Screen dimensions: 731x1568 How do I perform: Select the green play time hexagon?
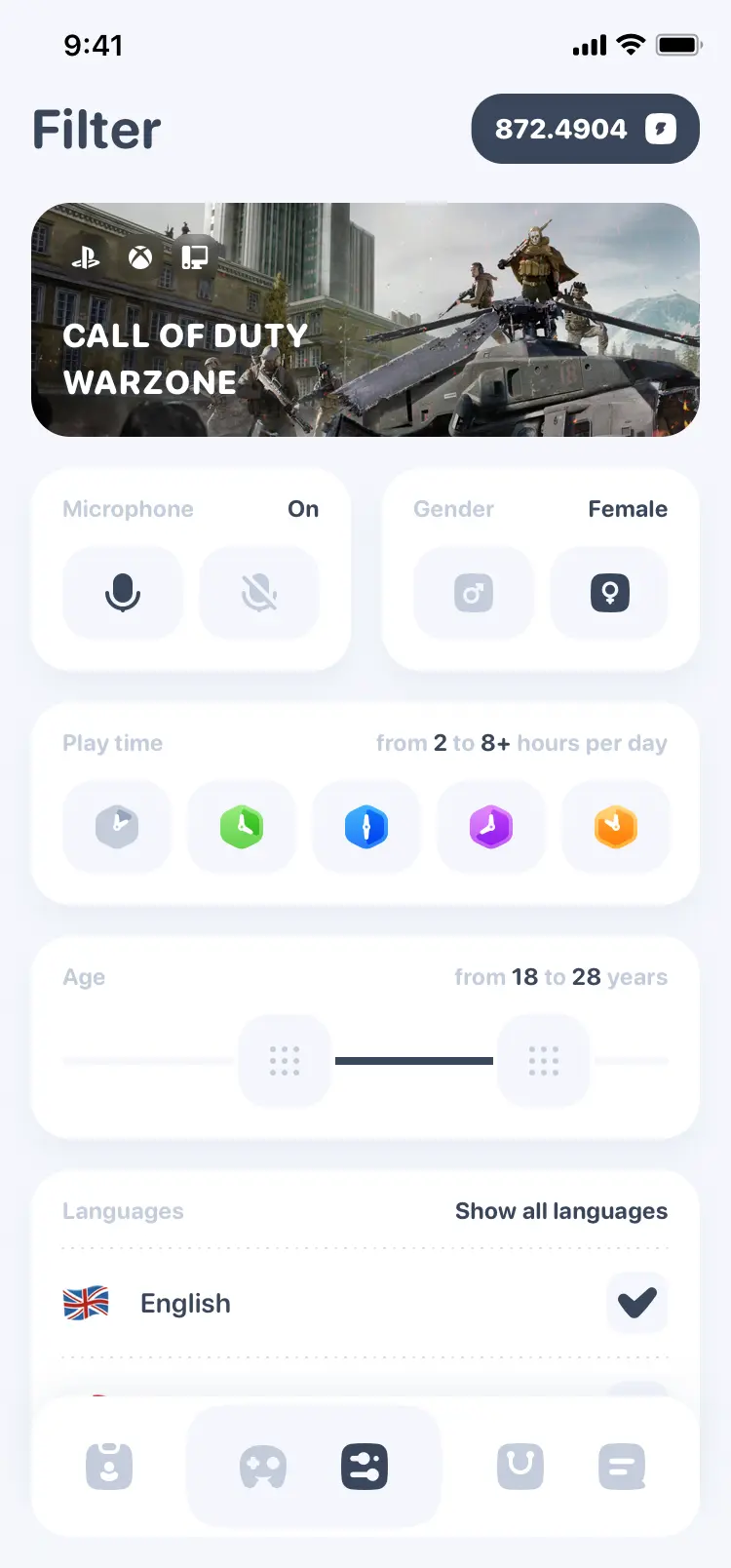pyautogui.click(x=242, y=827)
